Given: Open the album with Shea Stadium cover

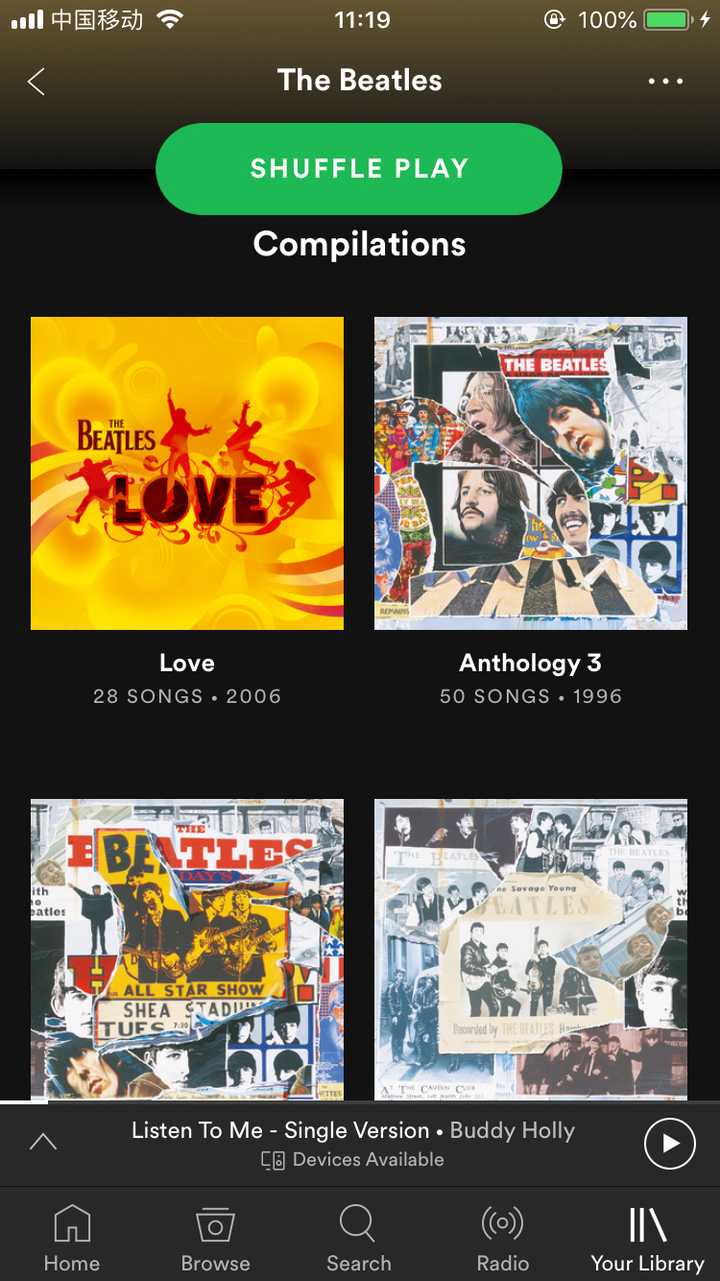Looking at the screenshot, I should pyautogui.click(x=187, y=948).
